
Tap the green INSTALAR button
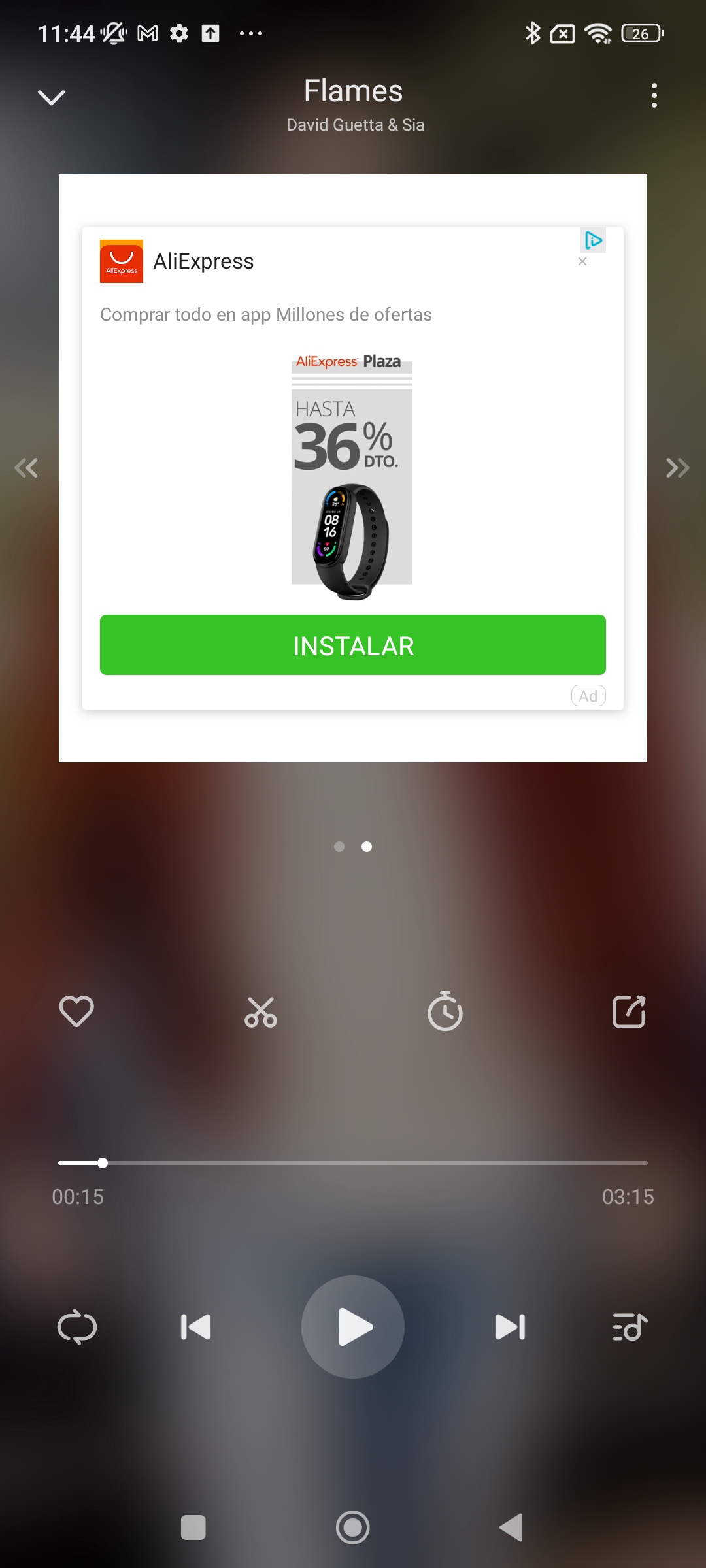(353, 645)
